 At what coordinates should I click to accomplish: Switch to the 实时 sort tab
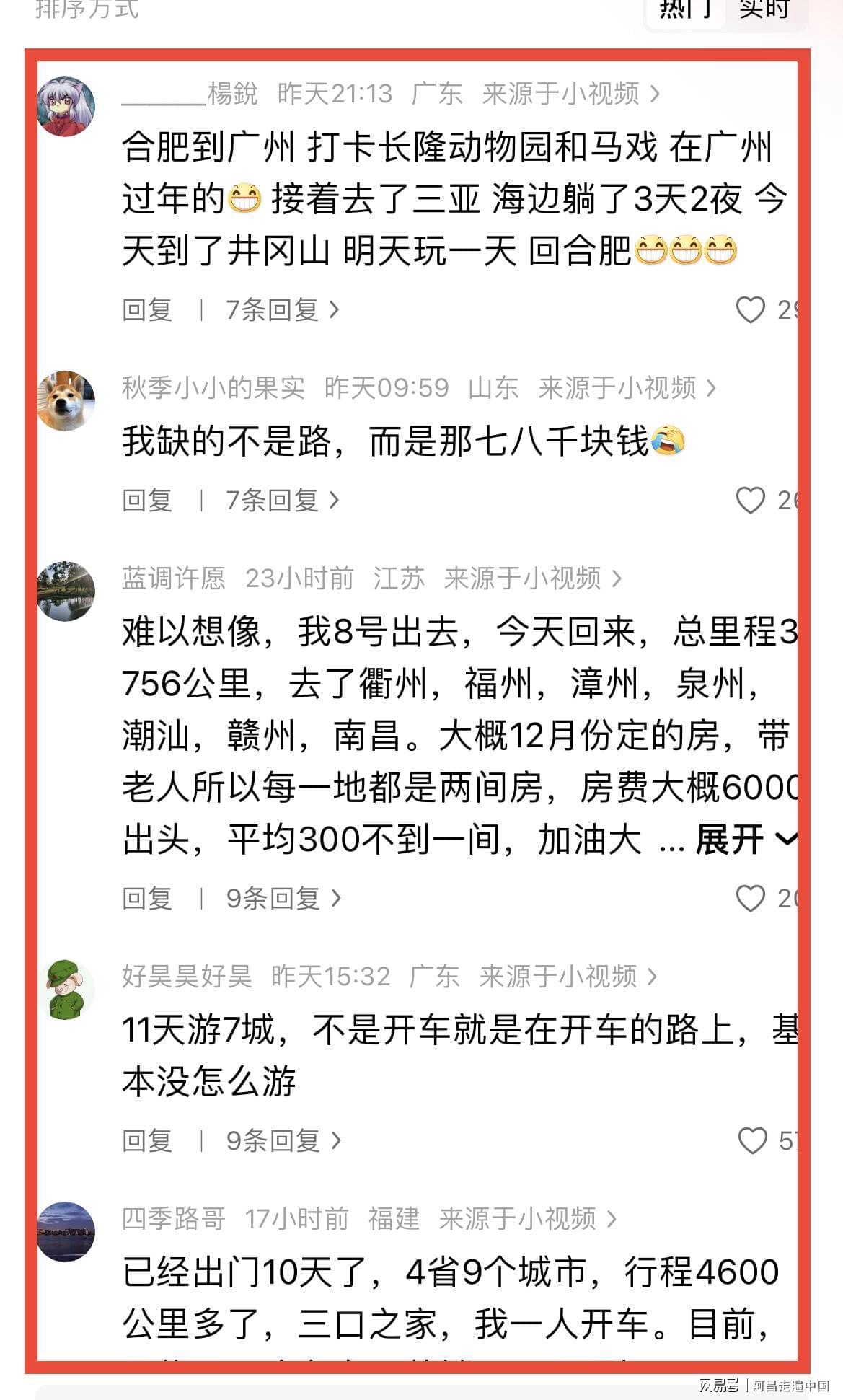pos(764,10)
